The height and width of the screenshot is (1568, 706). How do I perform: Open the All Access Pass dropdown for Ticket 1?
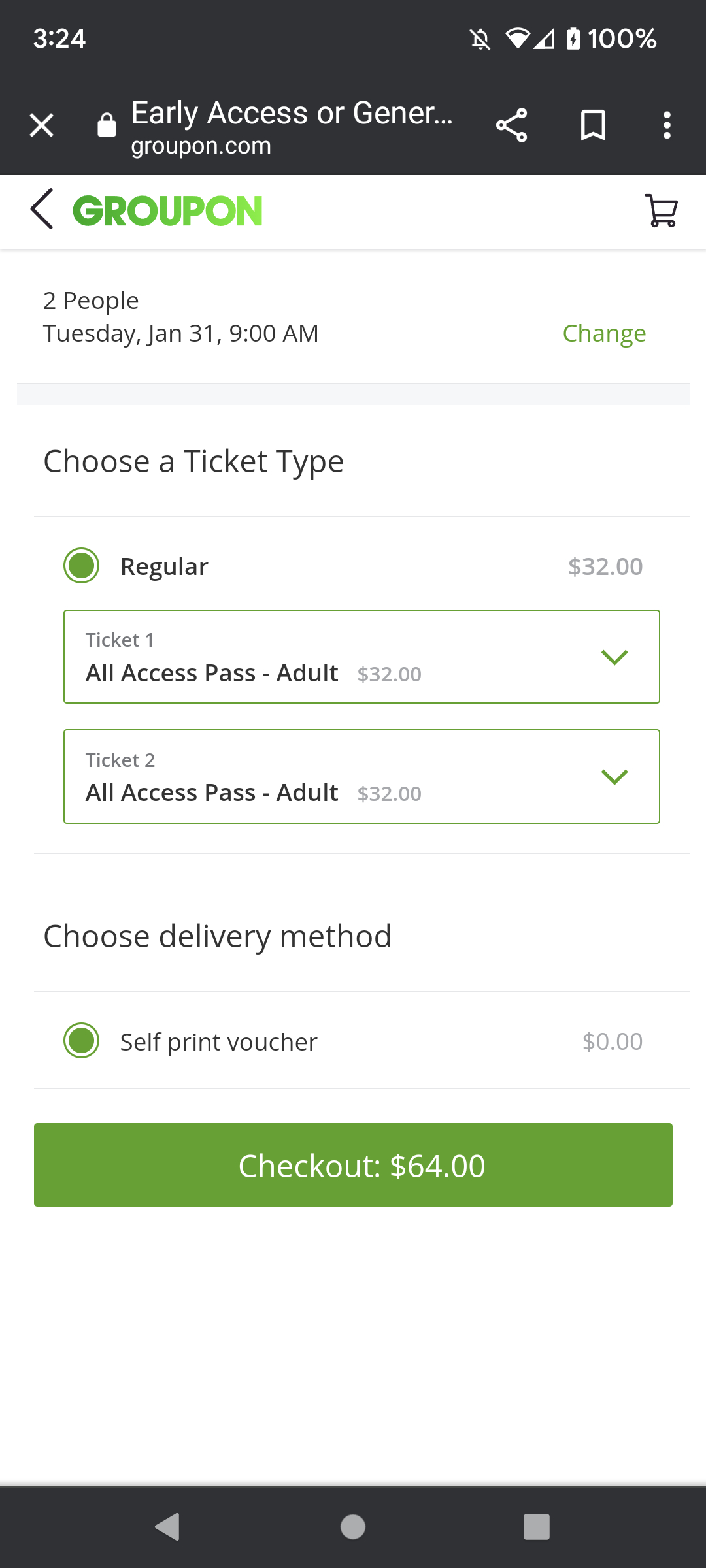[x=614, y=657]
